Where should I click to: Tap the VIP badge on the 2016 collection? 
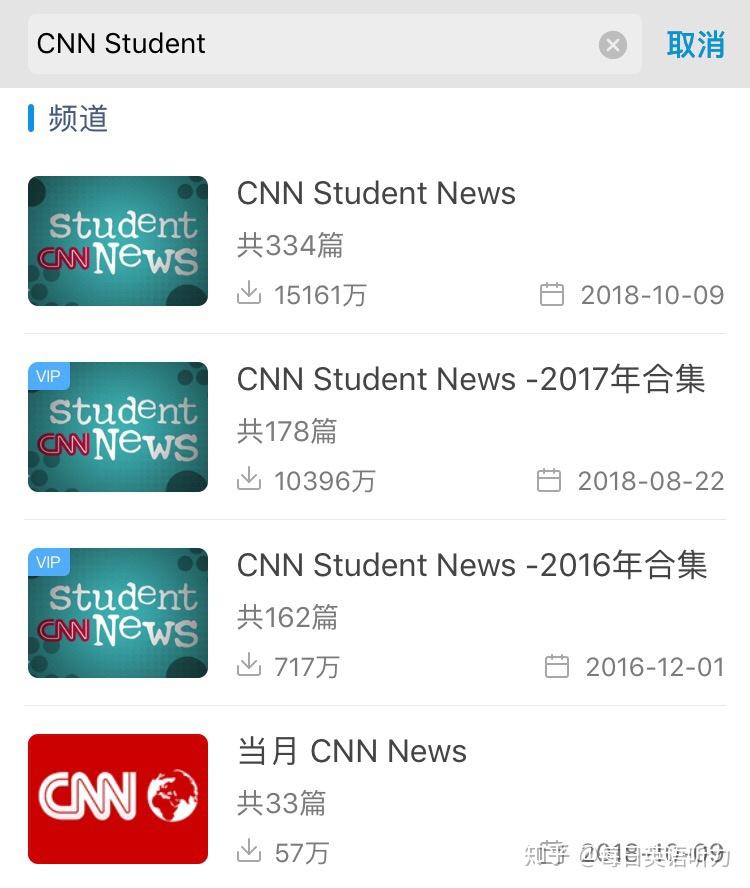click(x=48, y=562)
